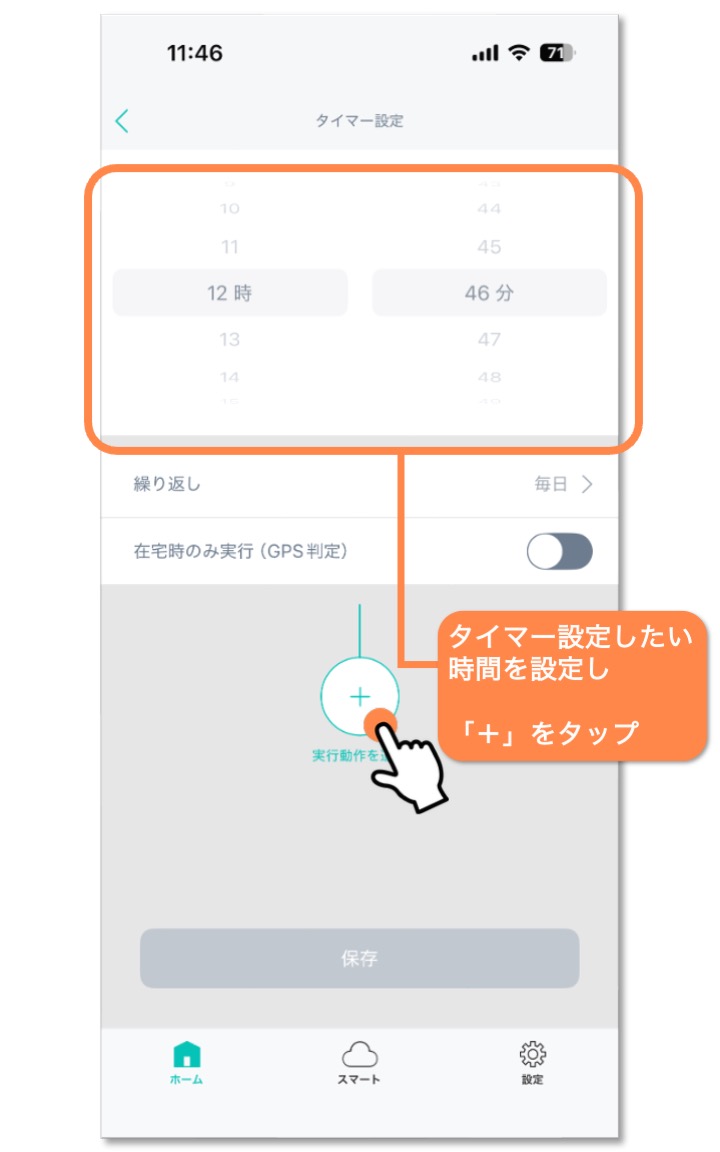Screen dimensions: 720x1152
Task: Enable the 在宅時のみ実行 GPS toggle
Action: 559,551
